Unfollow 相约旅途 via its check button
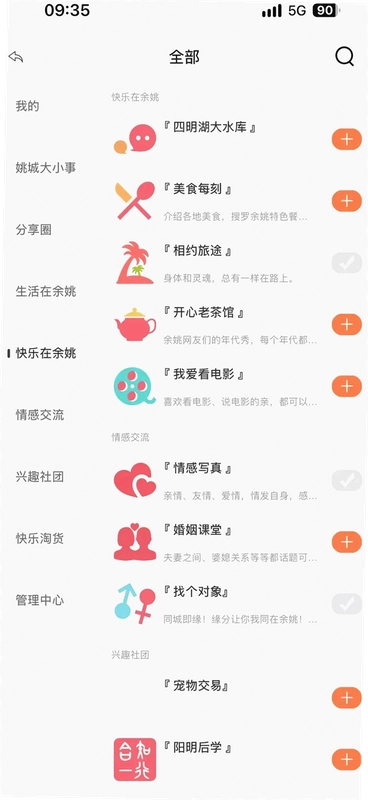 (347, 263)
